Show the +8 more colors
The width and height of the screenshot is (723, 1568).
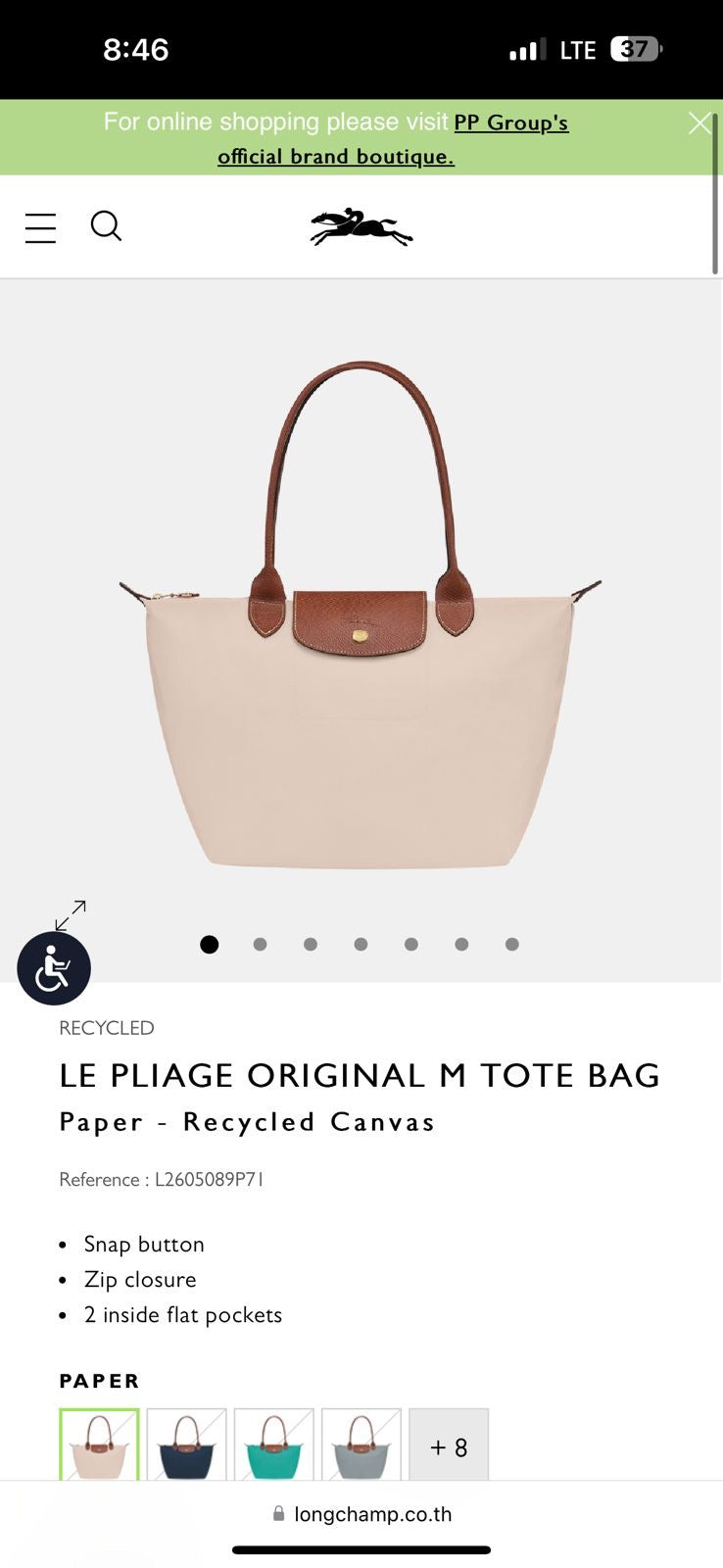(x=449, y=1446)
